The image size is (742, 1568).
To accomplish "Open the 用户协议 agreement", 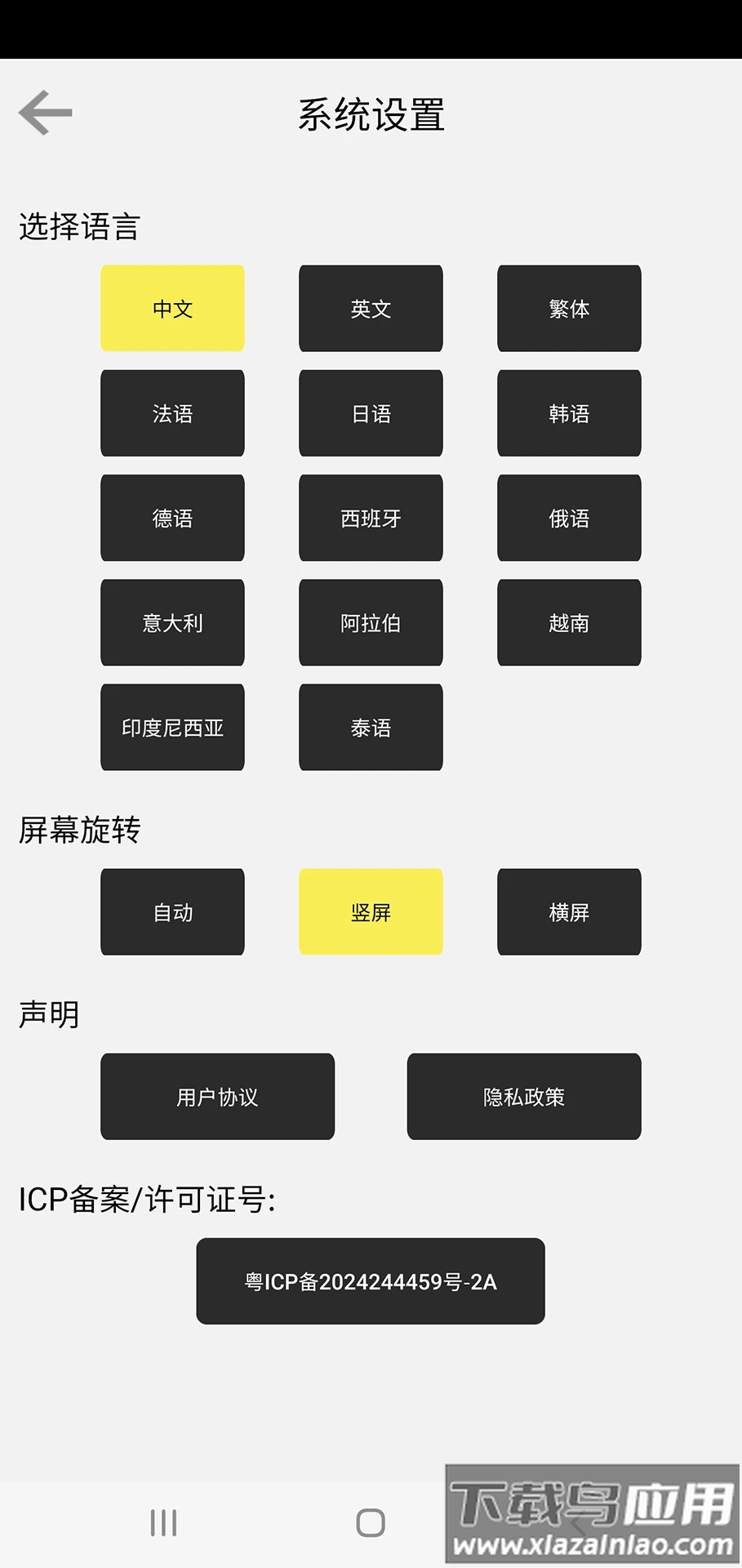I will pyautogui.click(x=216, y=1097).
